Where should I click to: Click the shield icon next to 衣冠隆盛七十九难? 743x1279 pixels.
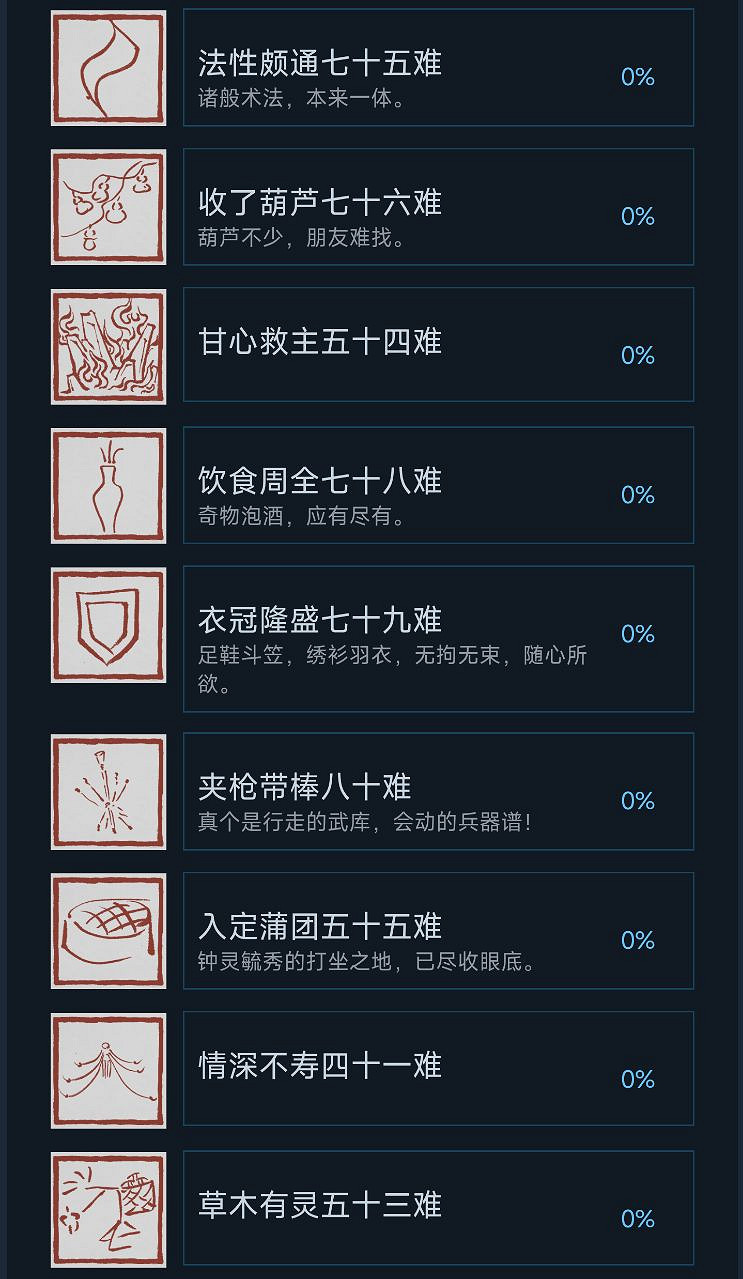tap(108, 625)
